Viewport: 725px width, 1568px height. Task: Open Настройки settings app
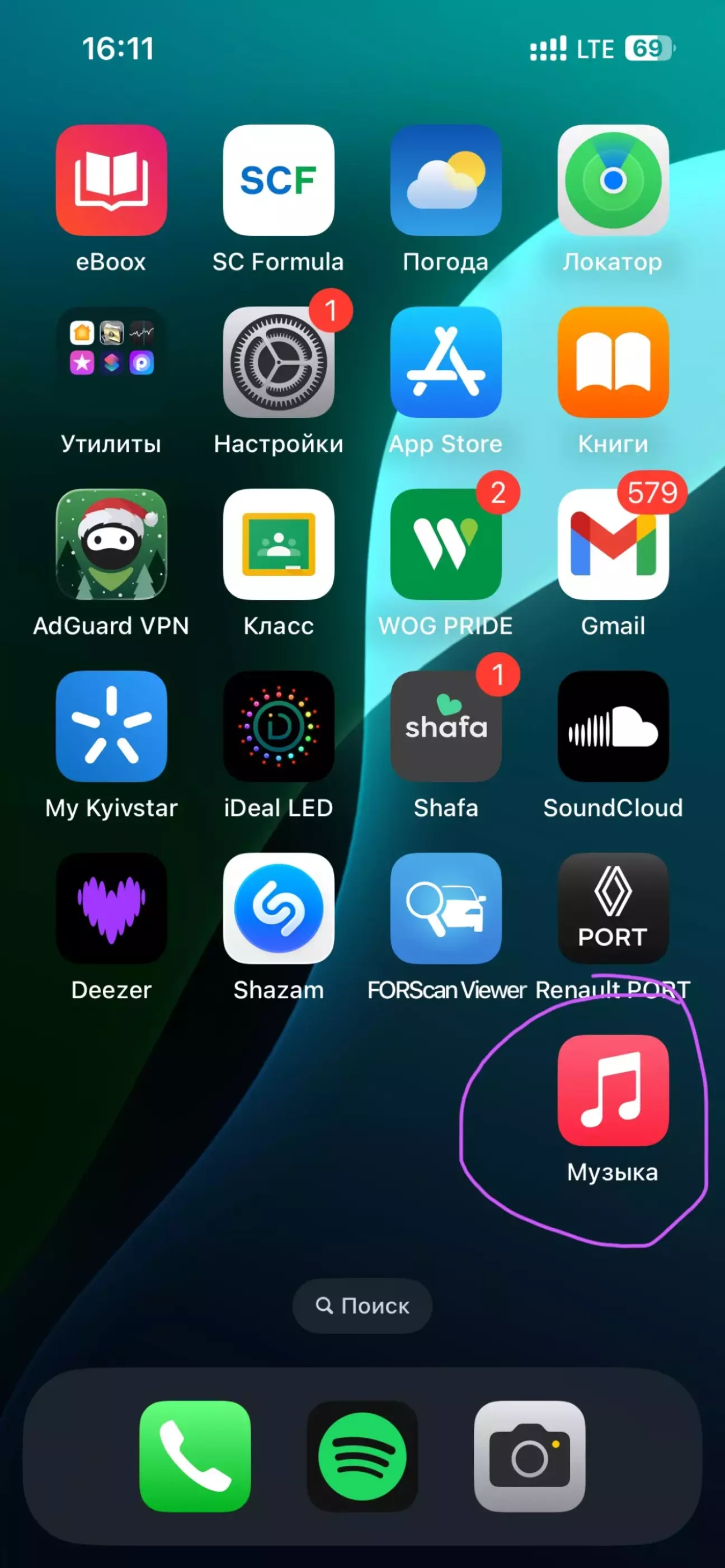[279, 362]
